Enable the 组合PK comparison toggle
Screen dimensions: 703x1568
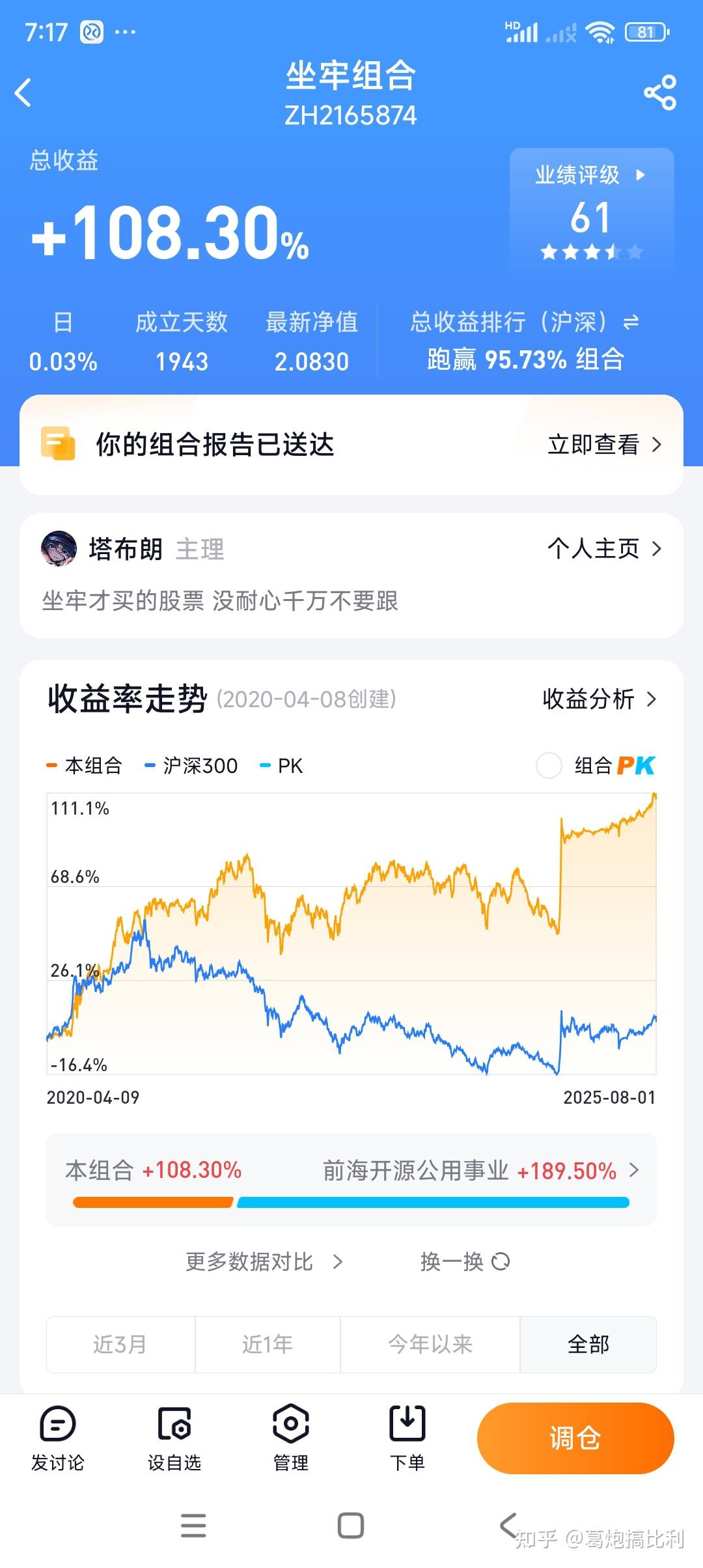click(x=550, y=767)
